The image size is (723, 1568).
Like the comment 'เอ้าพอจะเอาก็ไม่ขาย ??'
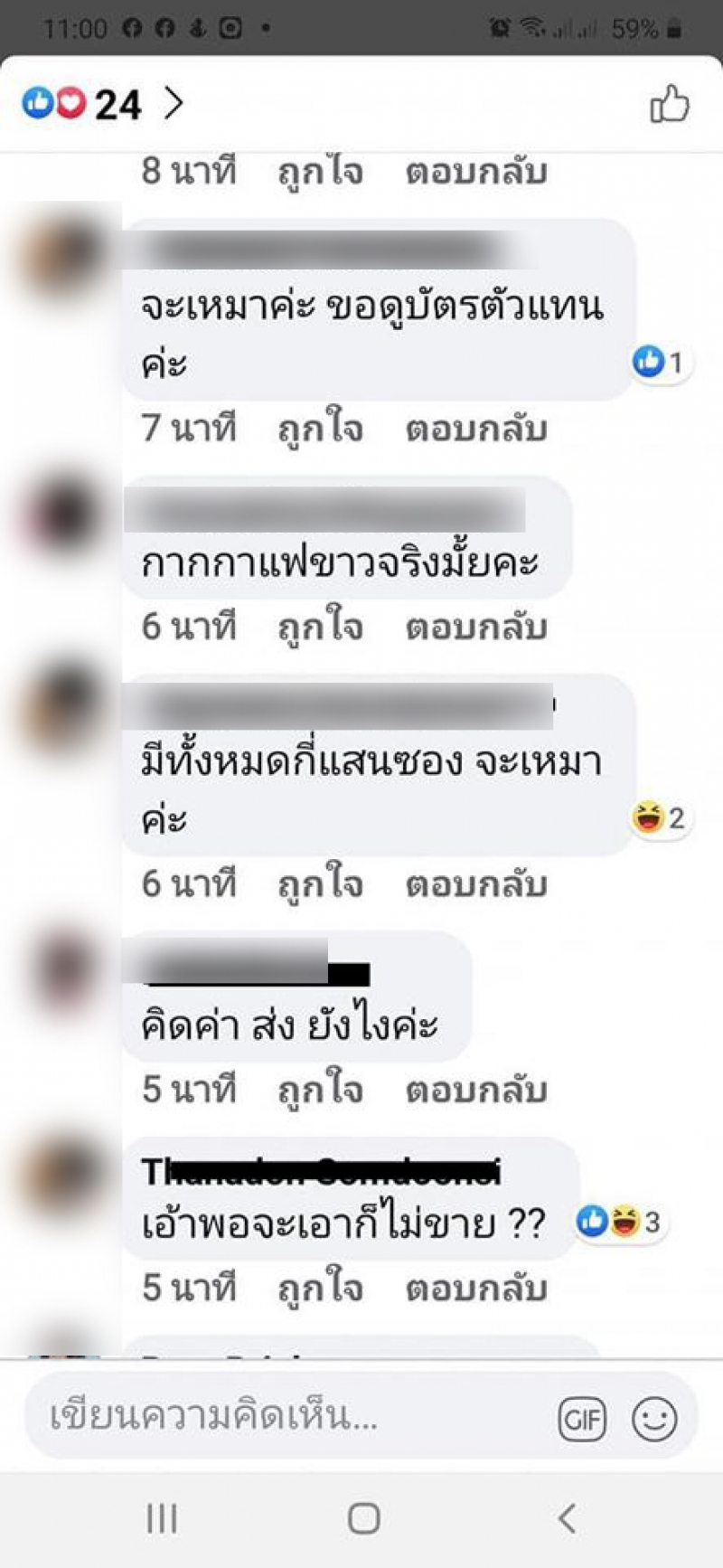click(320, 1288)
